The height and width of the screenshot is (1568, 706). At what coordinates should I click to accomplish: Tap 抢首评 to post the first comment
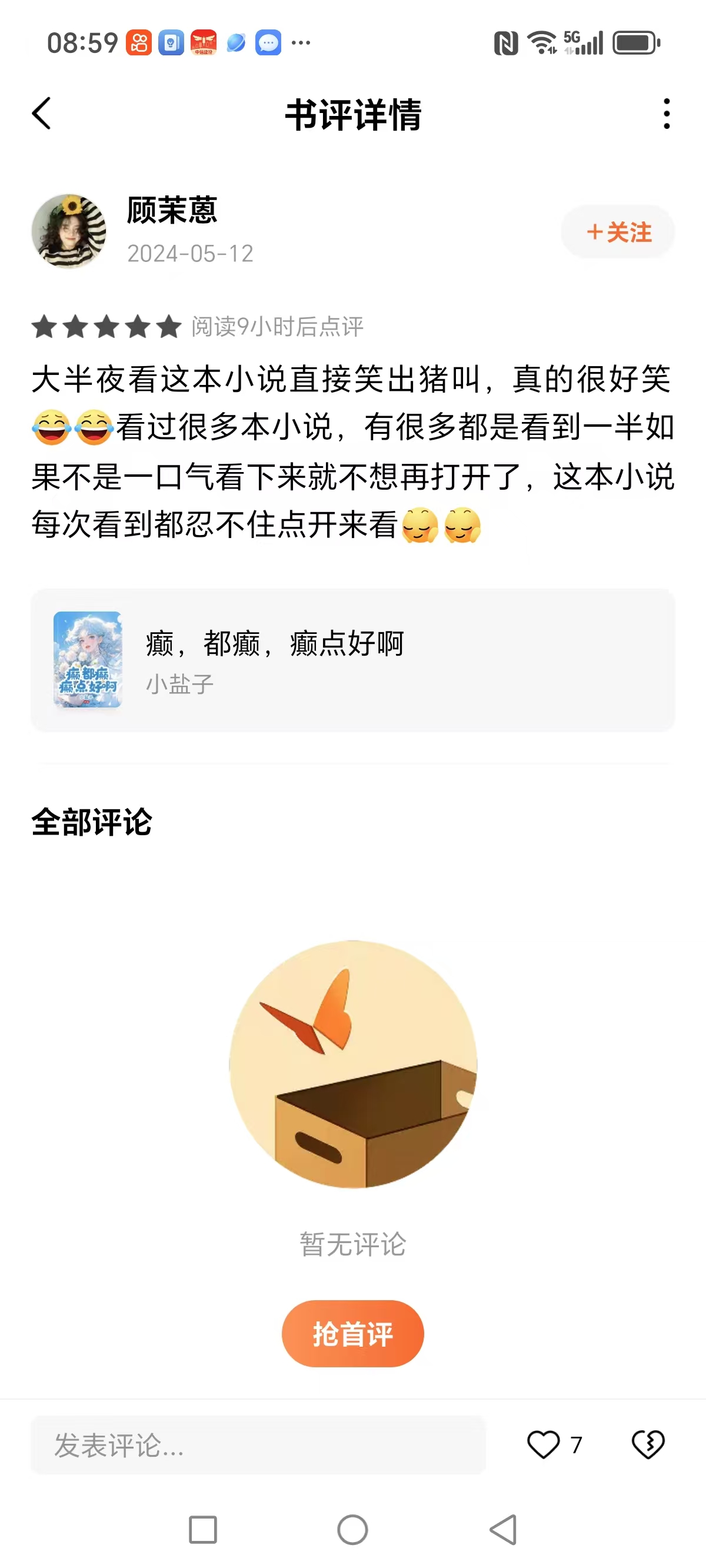(x=352, y=1334)
